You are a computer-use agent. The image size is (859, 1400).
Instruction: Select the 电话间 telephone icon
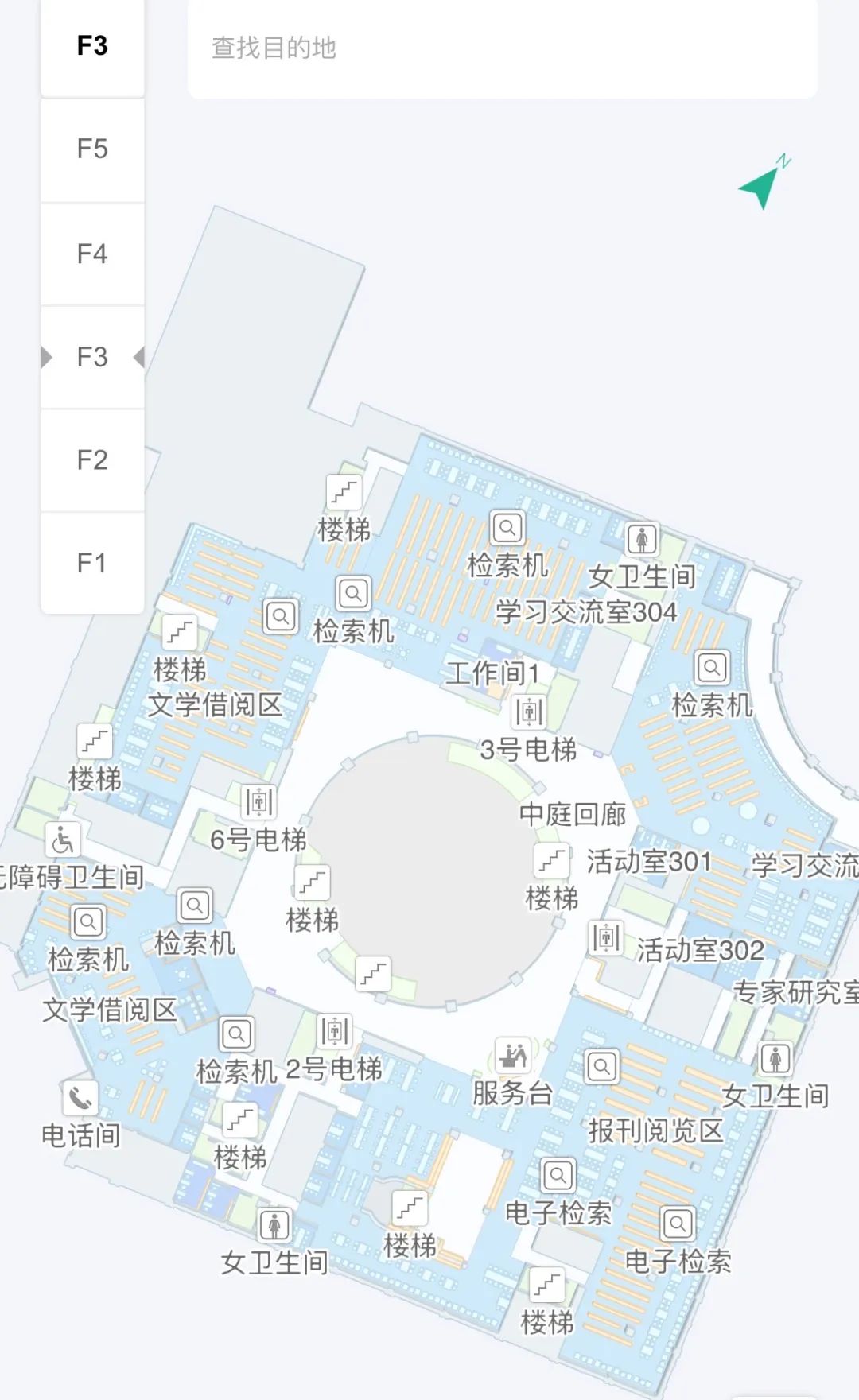click(x=78, y=1097)
